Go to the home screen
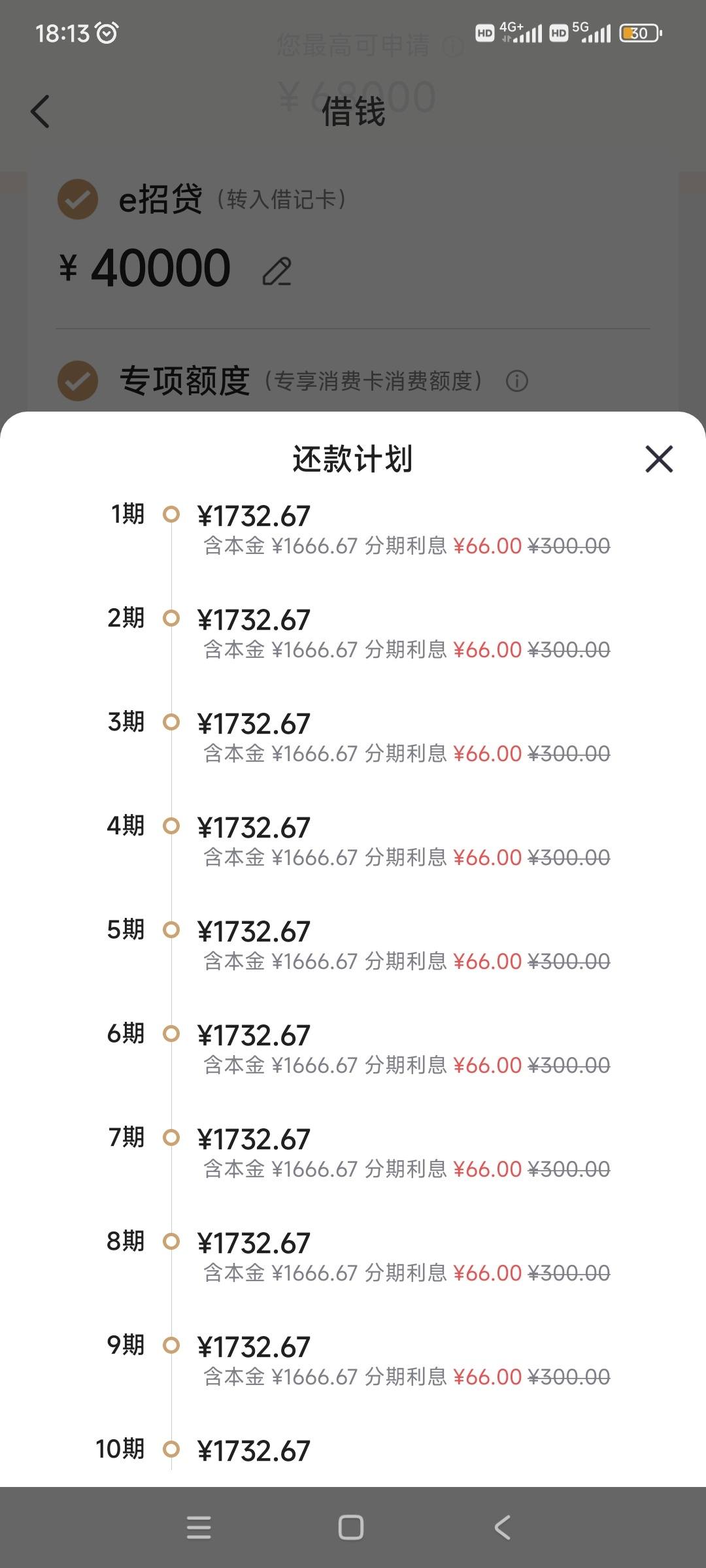706x1568 pixels. point(351,1527)
